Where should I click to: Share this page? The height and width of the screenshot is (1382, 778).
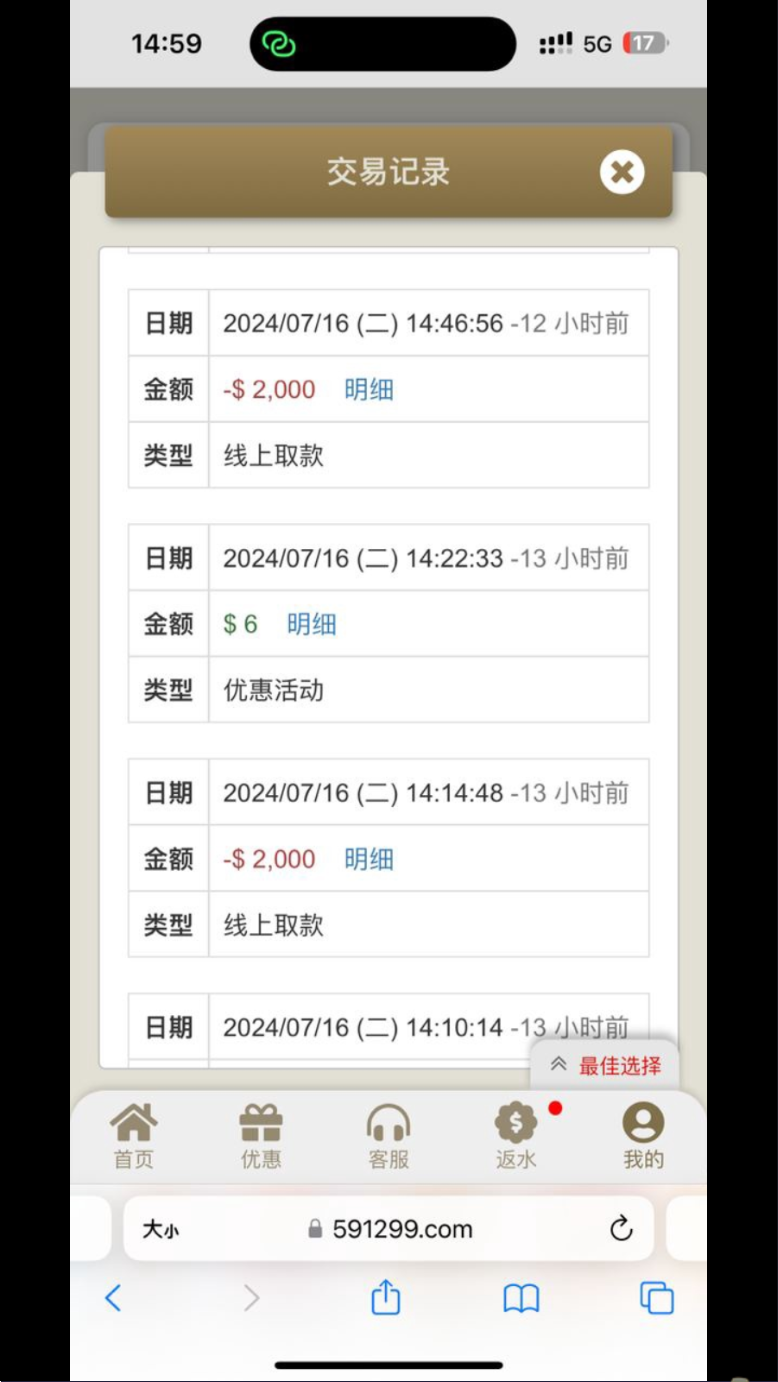386,1297
